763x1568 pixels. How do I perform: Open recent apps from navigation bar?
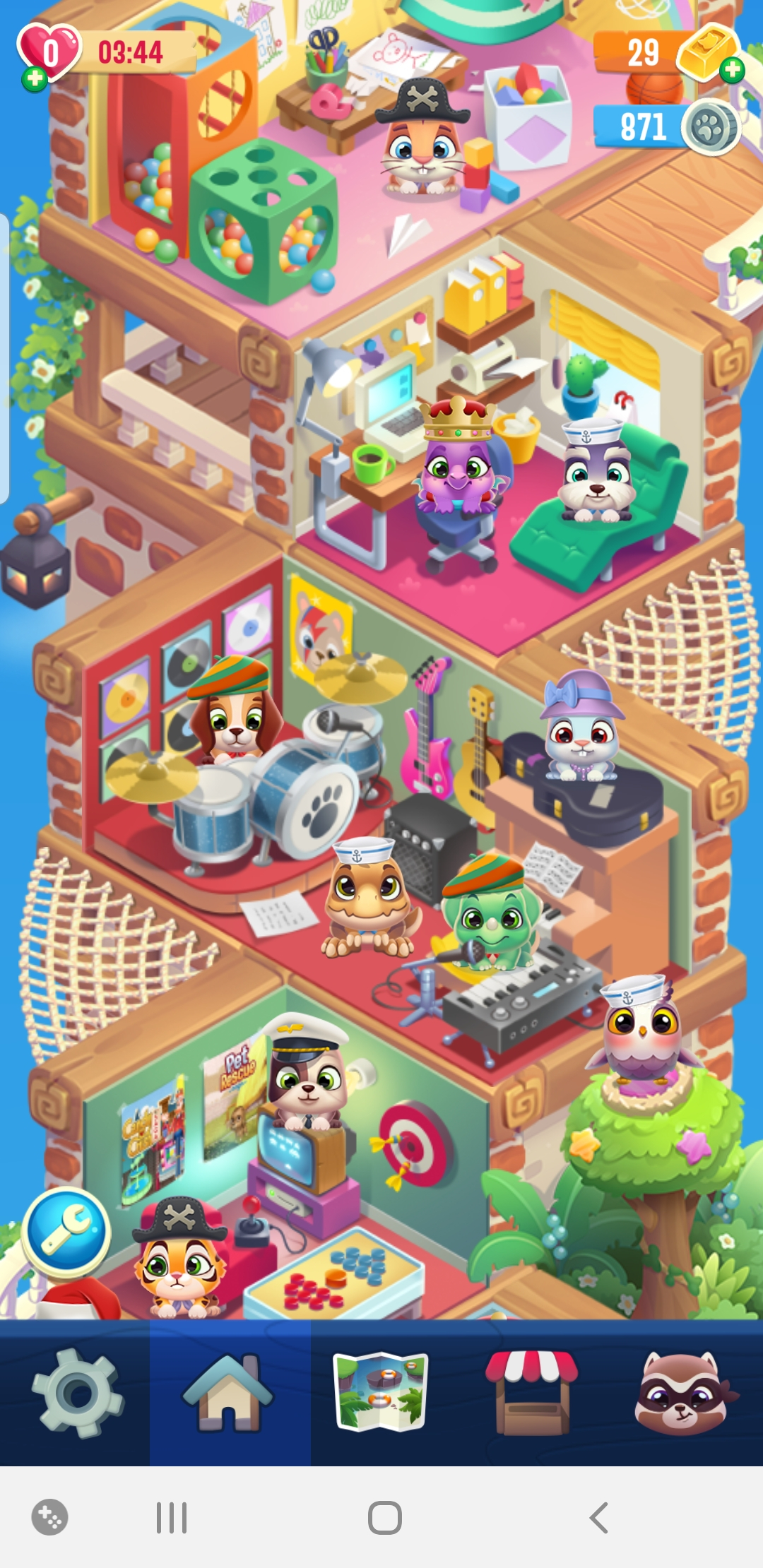tap(172, 1517)
